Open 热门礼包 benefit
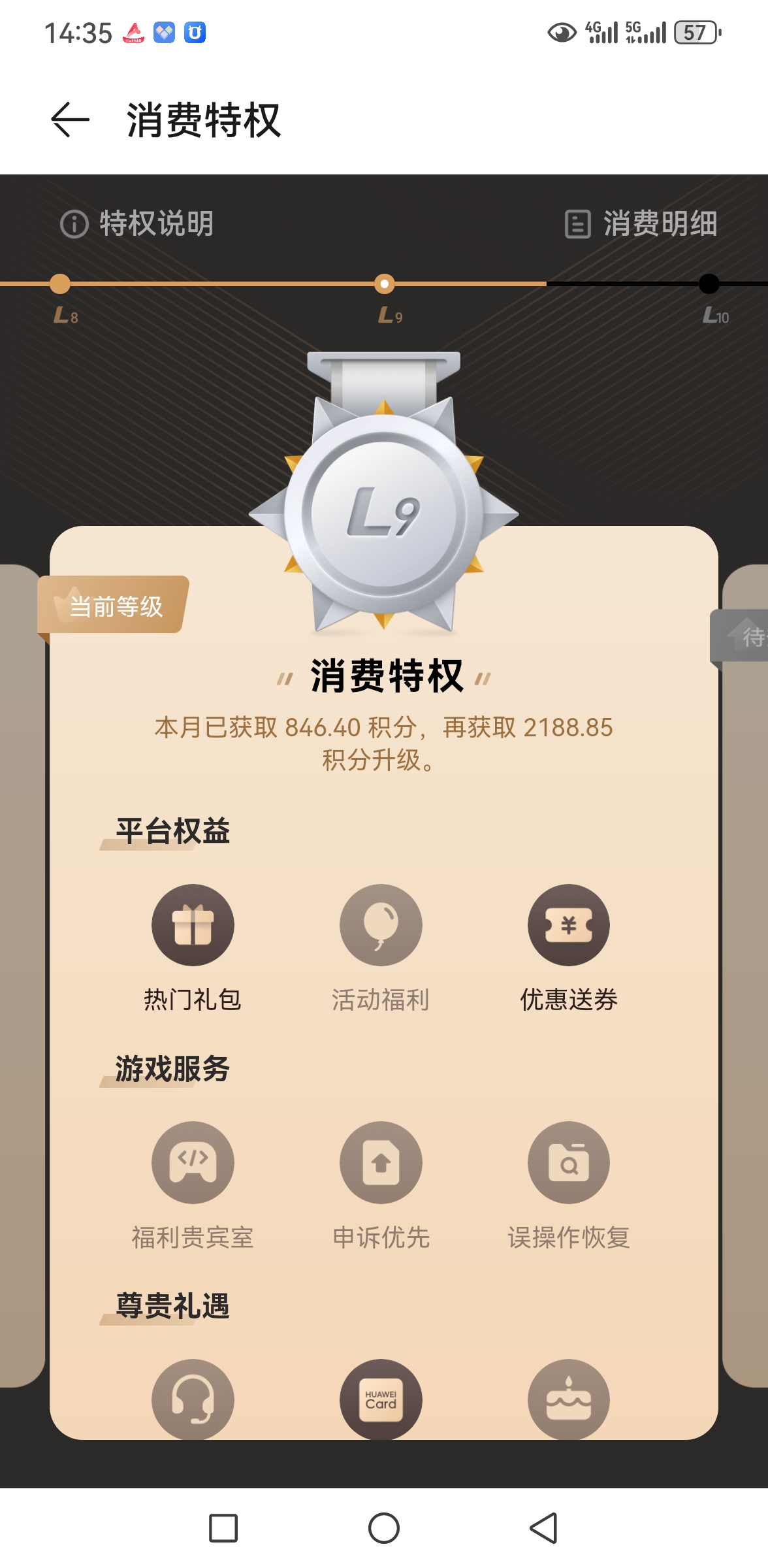This screenshot has width=768, height=1568. pyautogui.click(x=193, y=925)
